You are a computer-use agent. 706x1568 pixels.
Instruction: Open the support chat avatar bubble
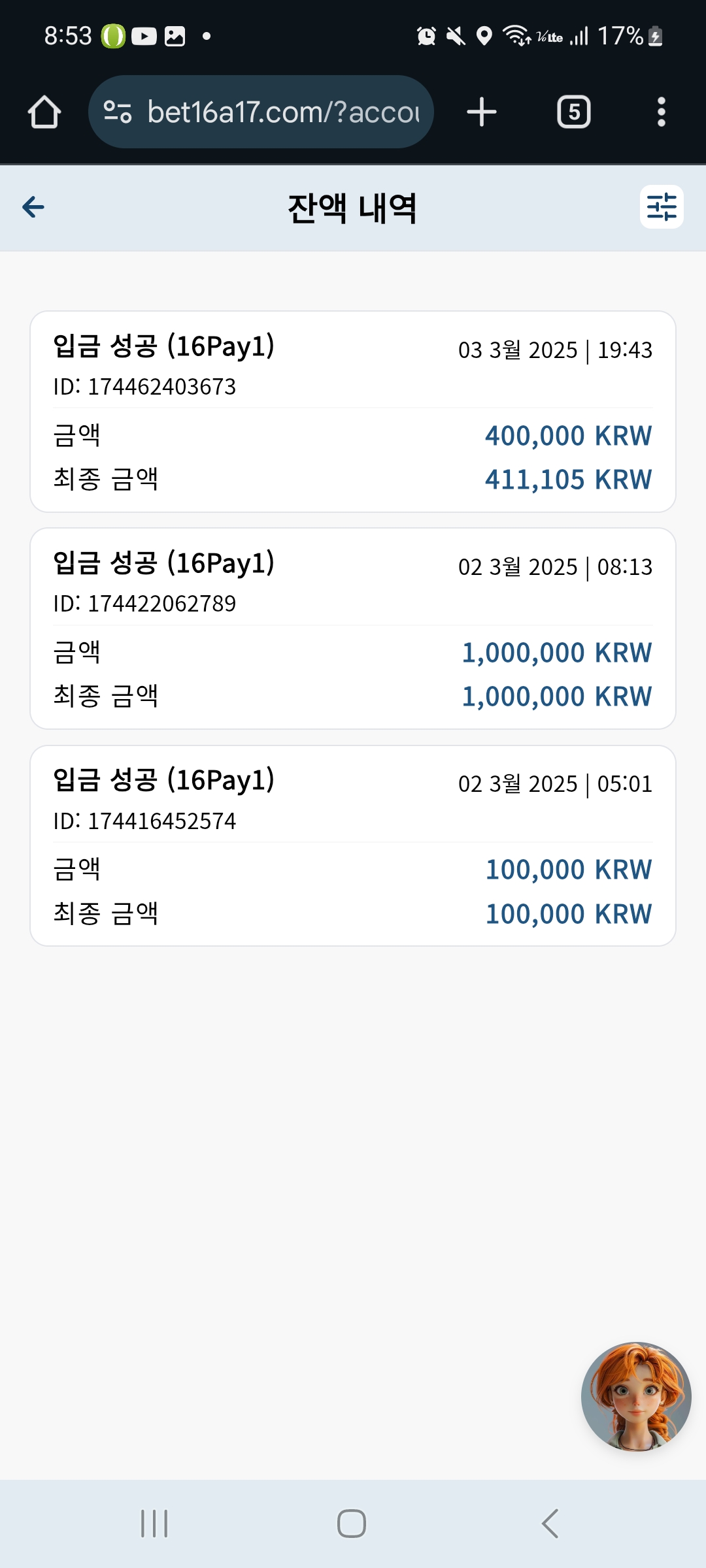(x=636, y=1397)
